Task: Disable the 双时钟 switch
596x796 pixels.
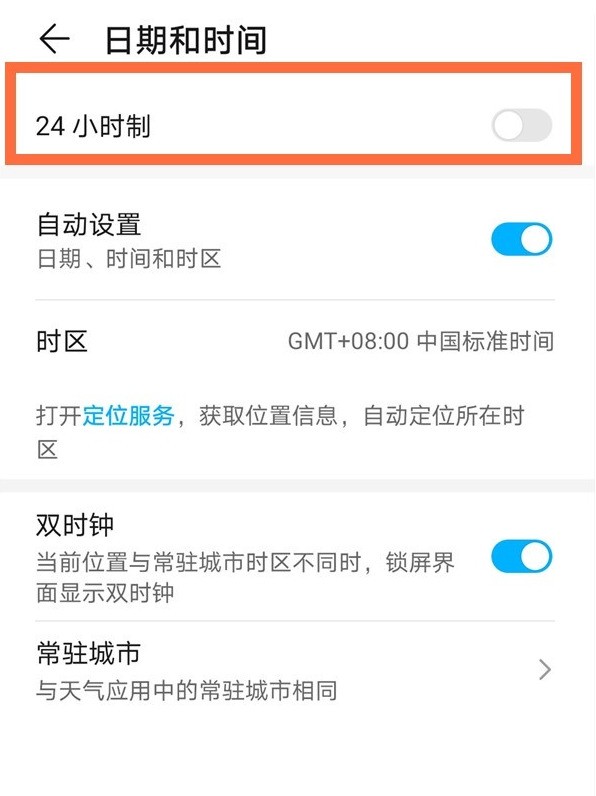Action: click(521, 556)
